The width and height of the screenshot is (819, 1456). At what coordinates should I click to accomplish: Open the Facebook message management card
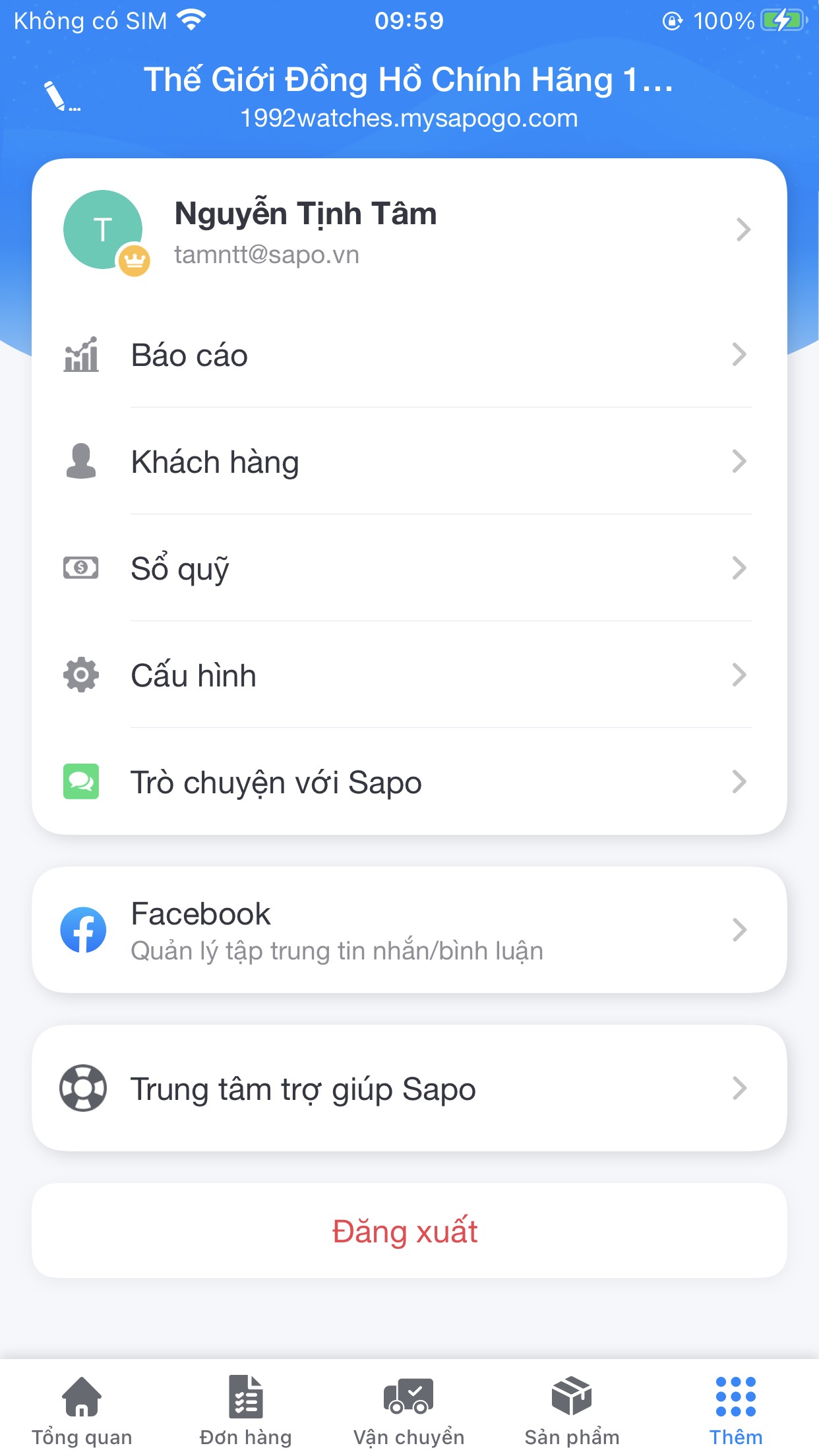409,930
